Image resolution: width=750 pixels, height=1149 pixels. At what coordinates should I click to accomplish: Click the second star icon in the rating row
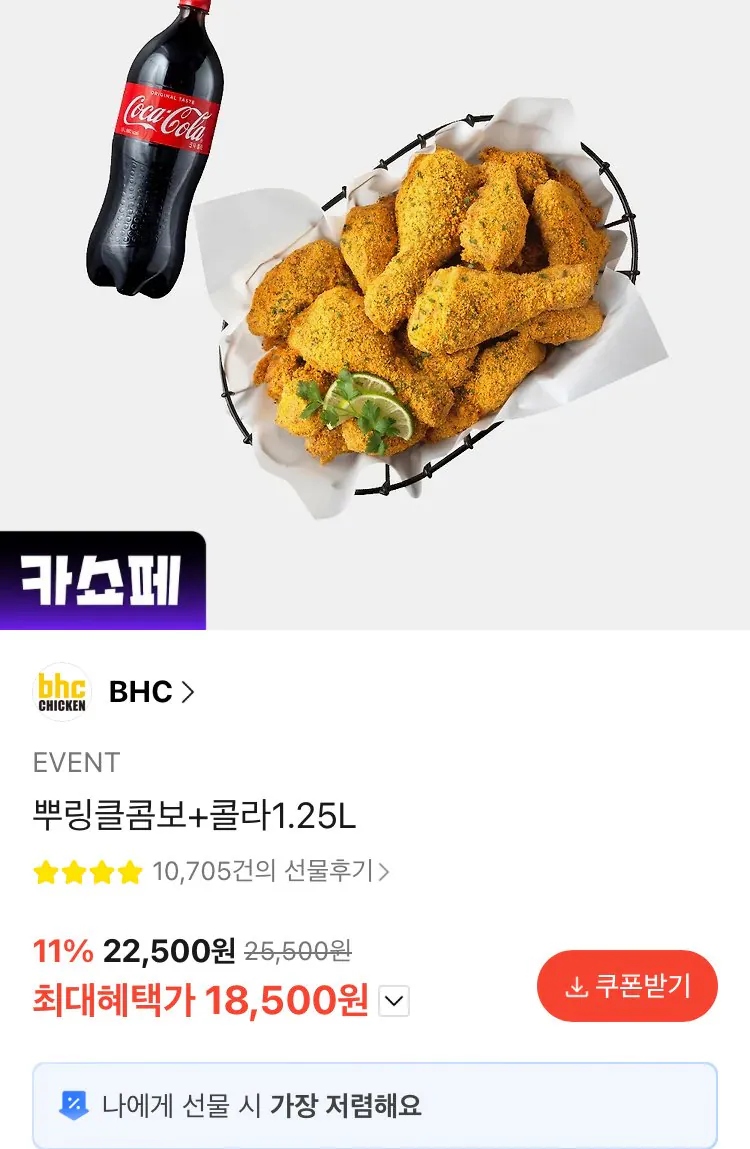coord(72,870)
